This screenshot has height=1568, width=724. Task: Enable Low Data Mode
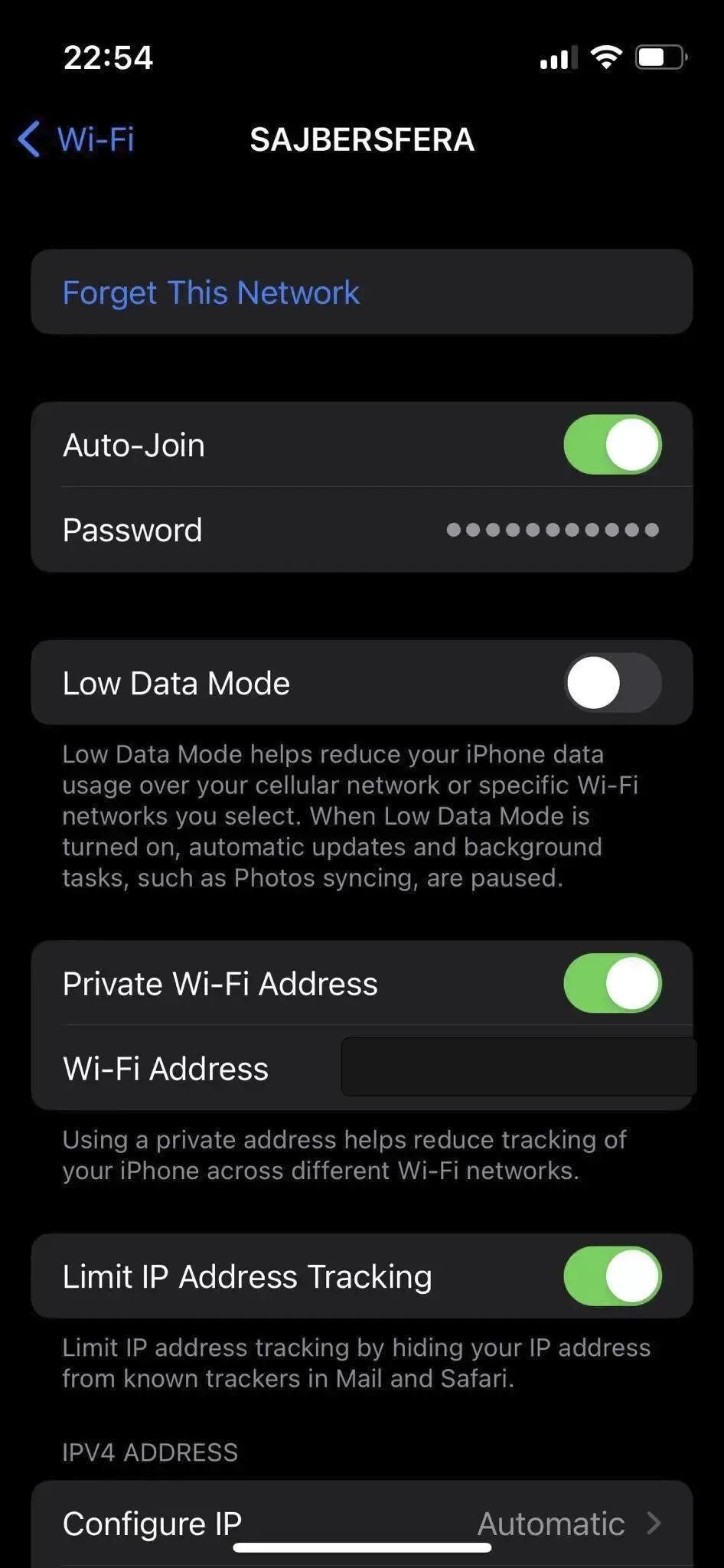[x=612, y=683]
